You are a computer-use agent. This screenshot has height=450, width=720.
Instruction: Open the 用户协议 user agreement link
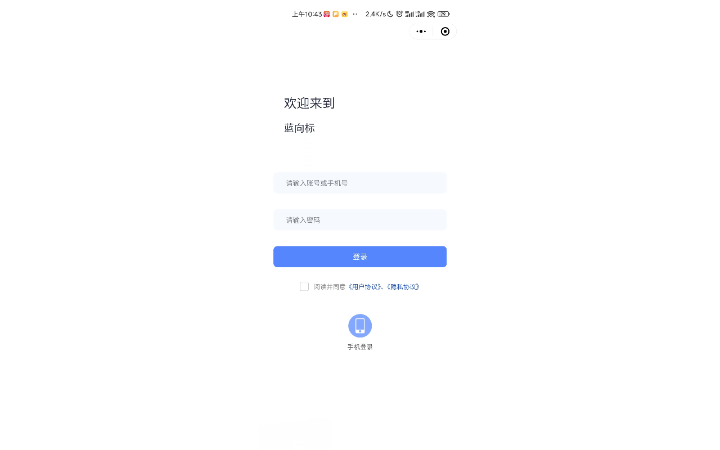click(365, 287)
